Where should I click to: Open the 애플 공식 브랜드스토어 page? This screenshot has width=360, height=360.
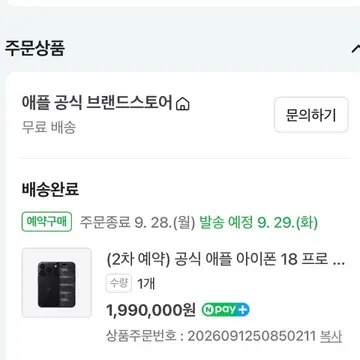(x=106, y=103)
